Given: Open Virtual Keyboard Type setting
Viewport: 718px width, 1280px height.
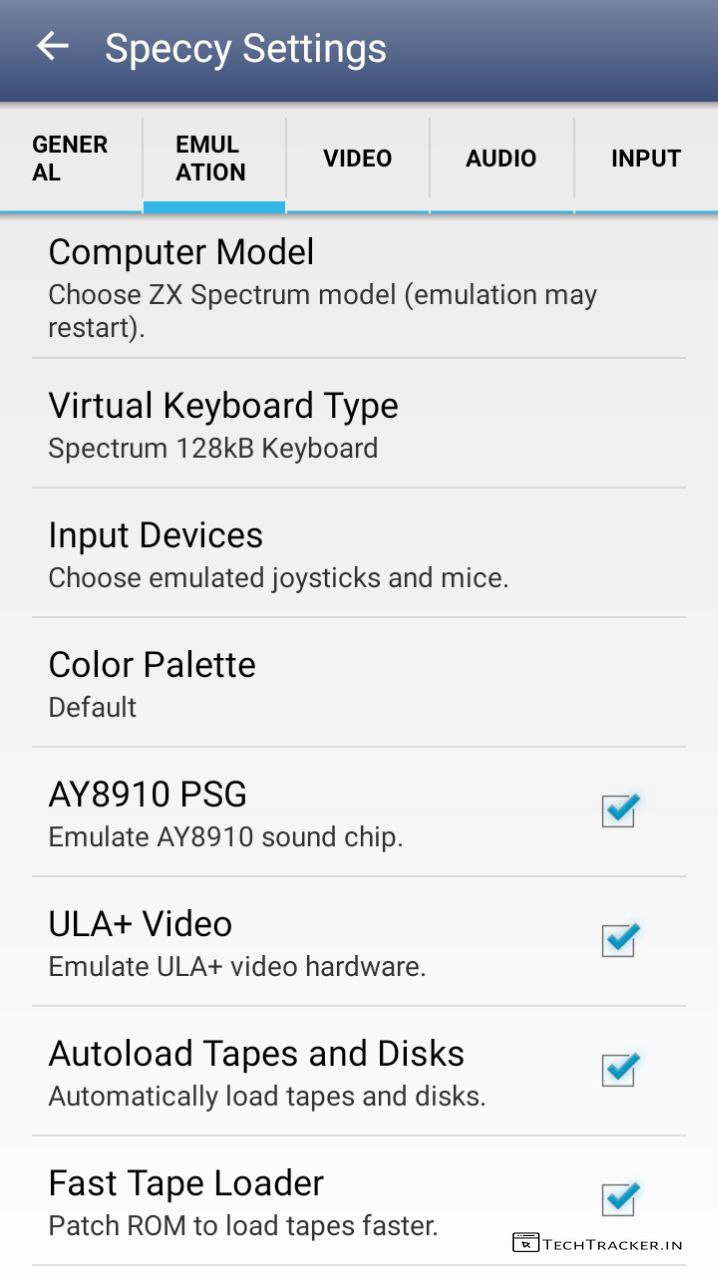Looking at the screenshot, I should tap(358, 424).
